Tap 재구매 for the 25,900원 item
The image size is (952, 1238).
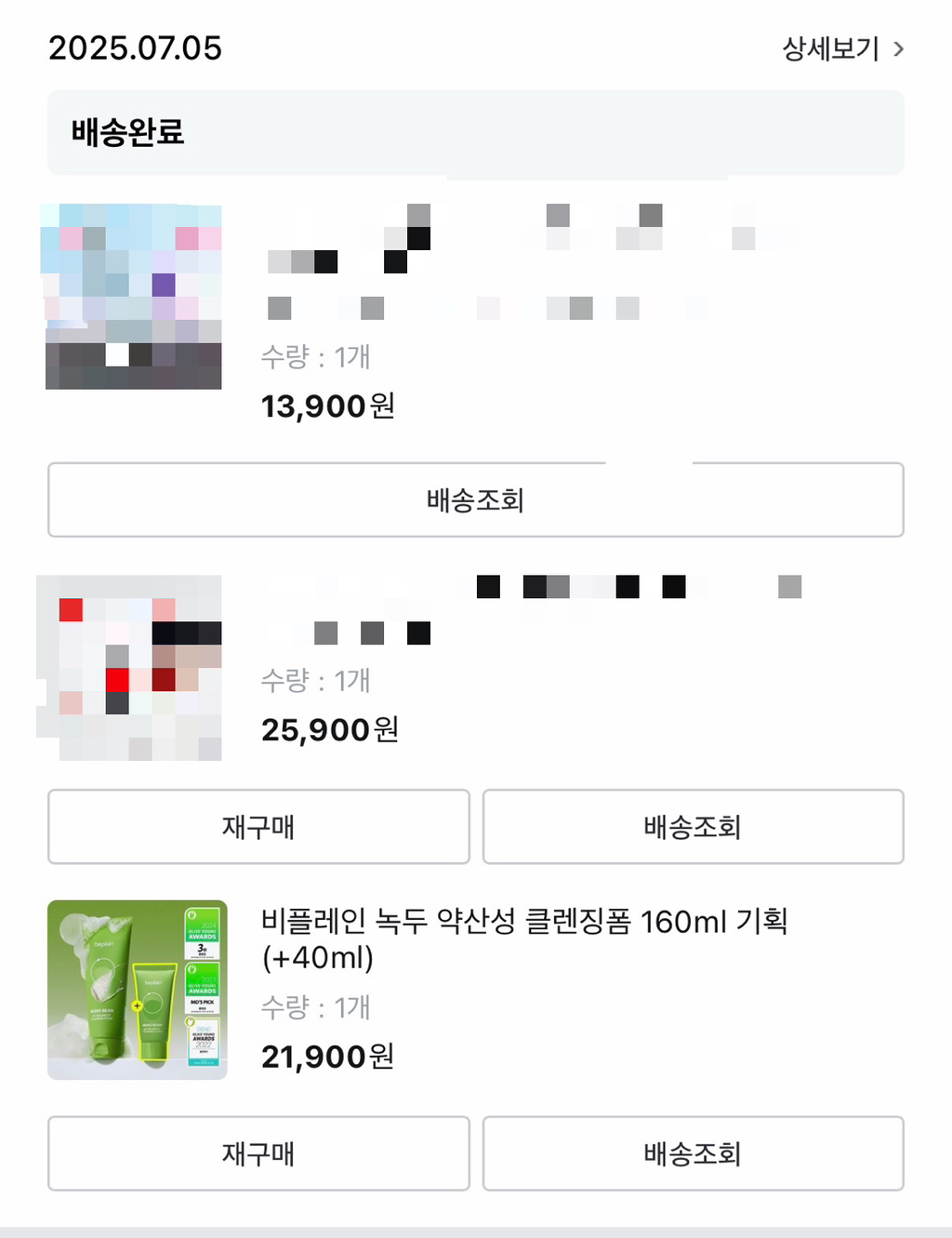[258, 827]
